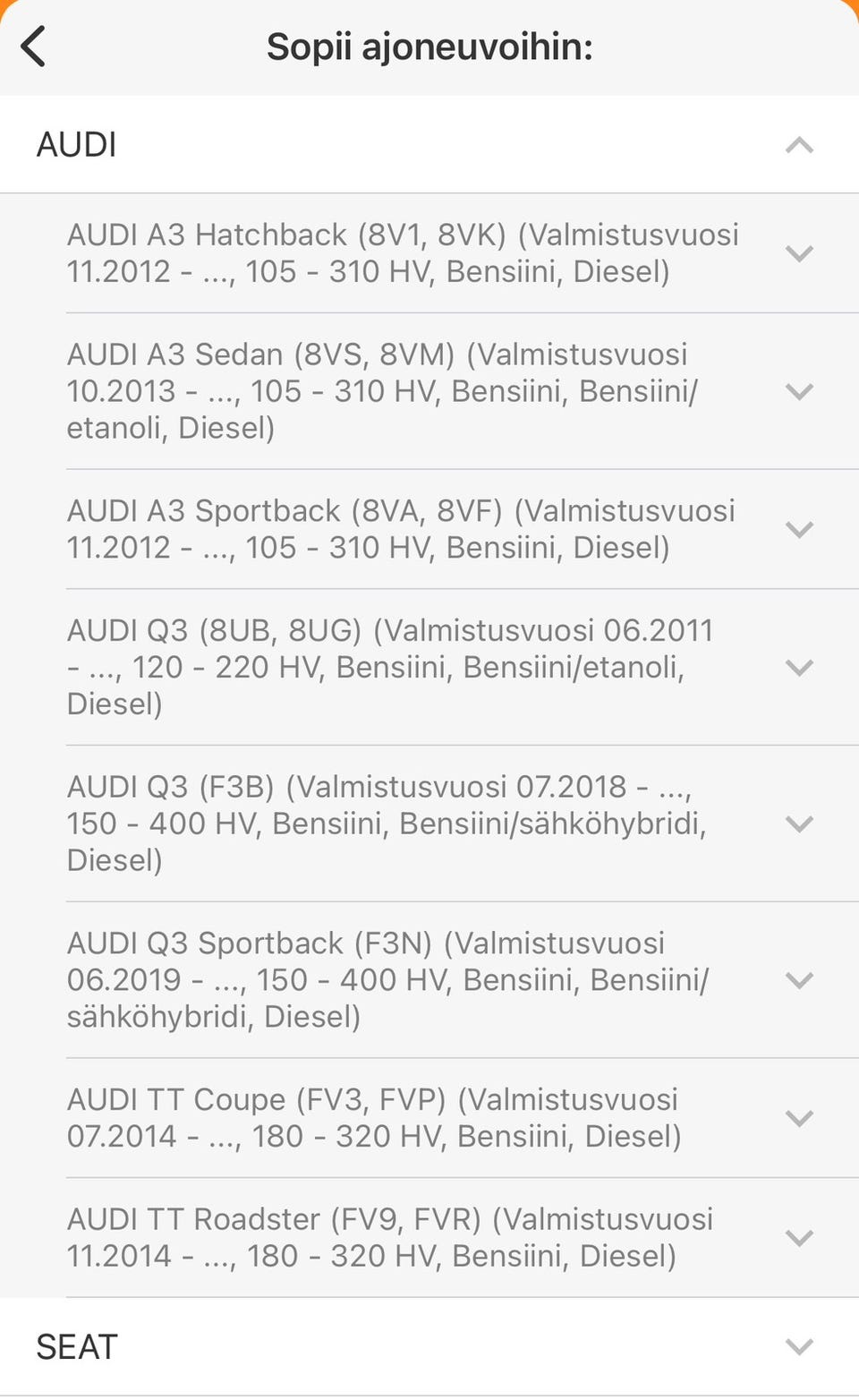Expand AUDI TT Coupe (FV3, FVP)

tap(798, 1118)
